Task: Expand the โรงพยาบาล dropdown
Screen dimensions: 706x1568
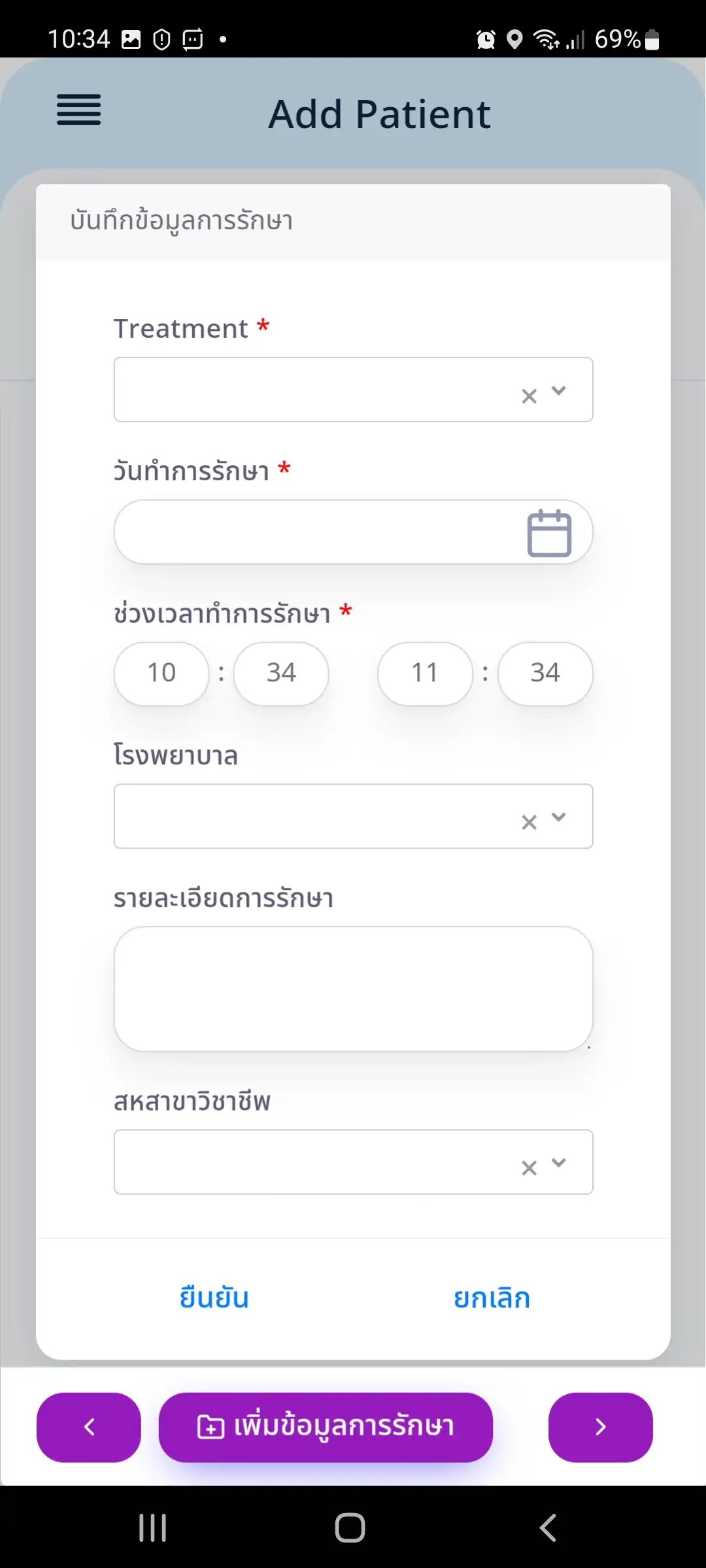Action: coord(558,817)
